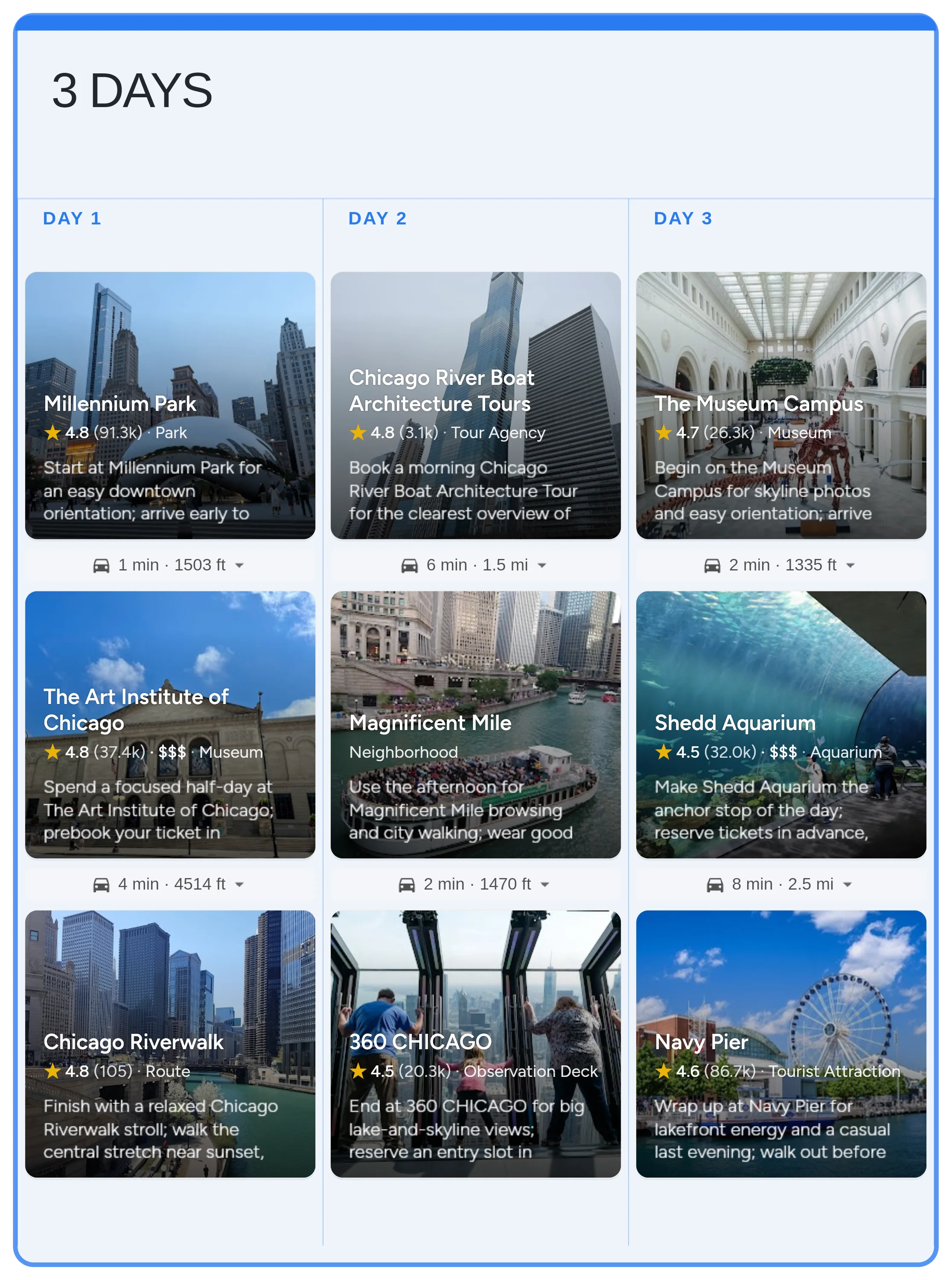Open The Museum Campus card
Image resolution: width=952 pixels, height=1280 pixels.
pos(781,405)
